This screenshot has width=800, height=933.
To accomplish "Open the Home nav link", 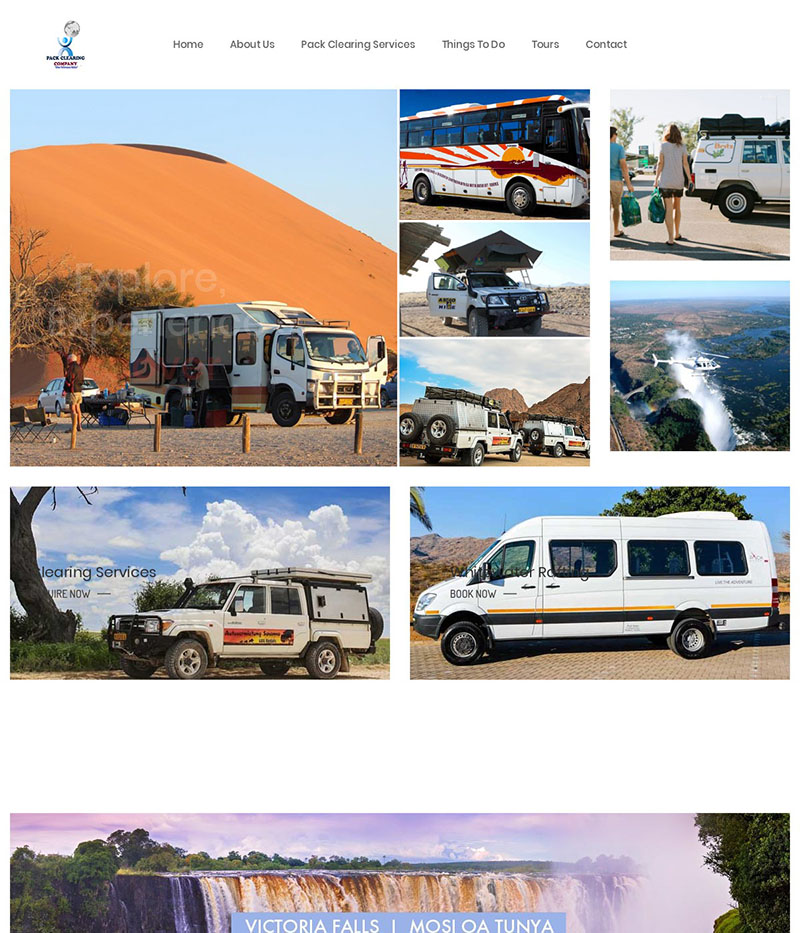I will 188,44.
